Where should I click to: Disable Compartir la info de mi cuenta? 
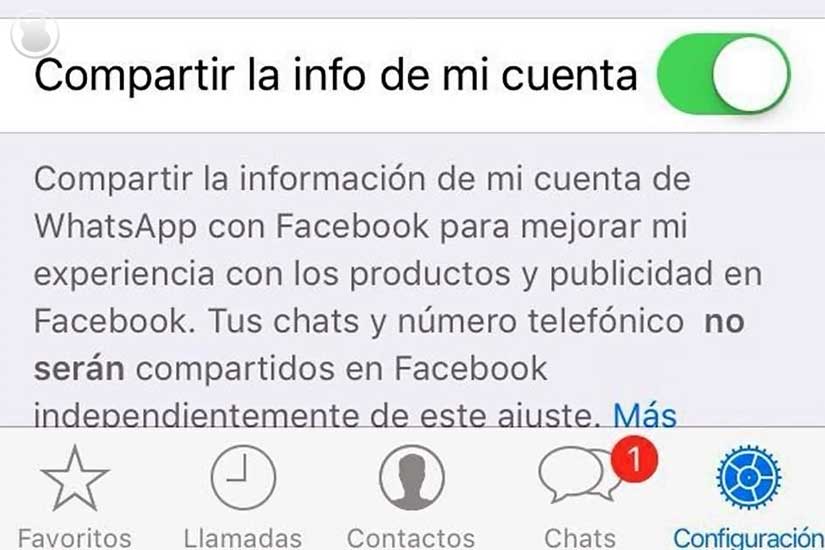pos(724,75)
